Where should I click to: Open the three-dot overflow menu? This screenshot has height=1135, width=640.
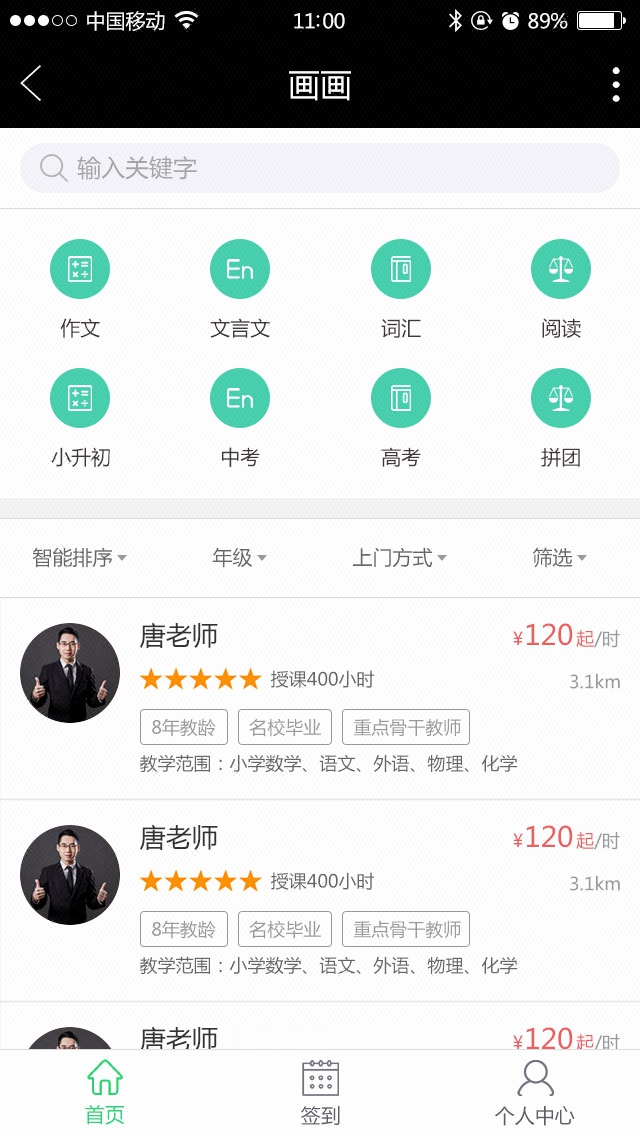[x=615, y=85]
